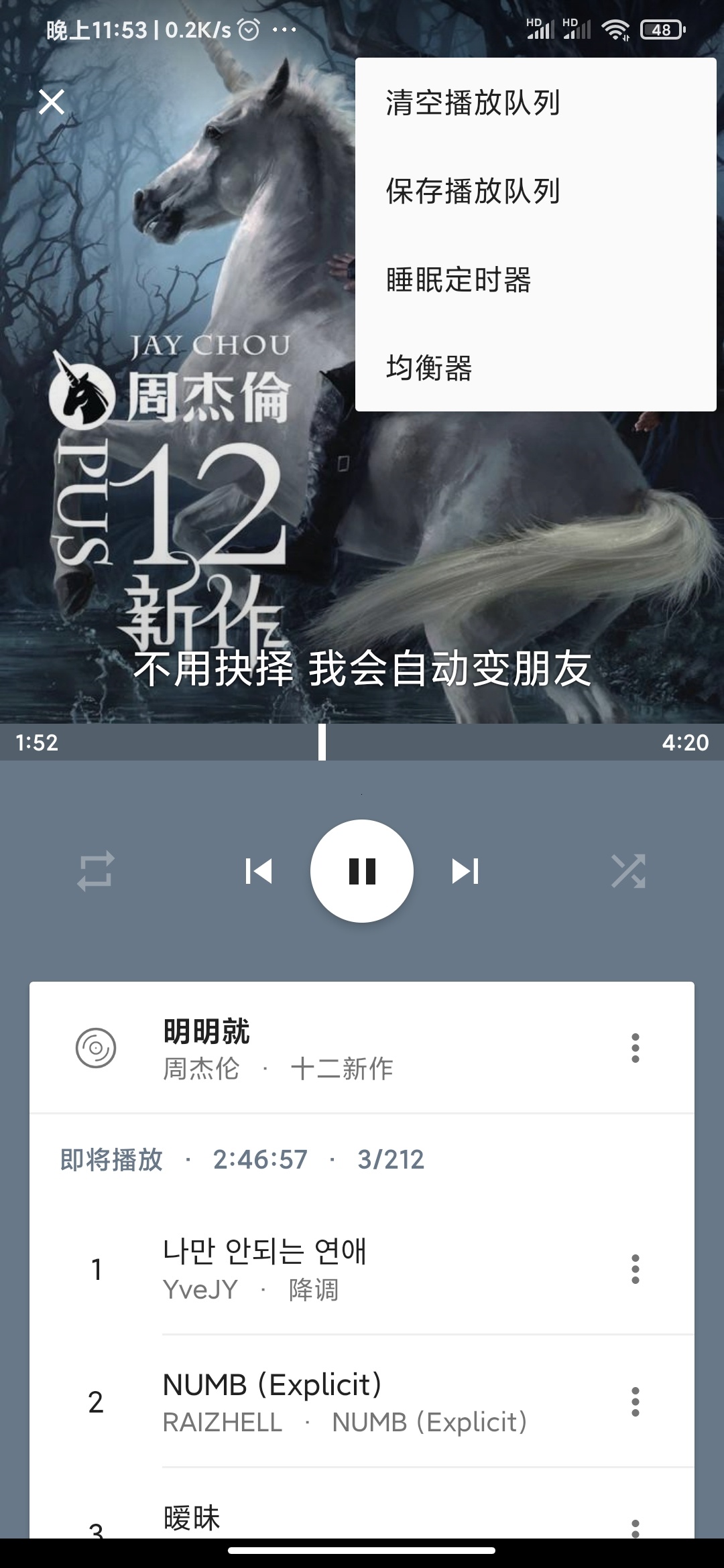Image resolution: width=724 pixels, height=1568 pixels.
Task: Close the now playing screen
Action: pyautogui.click(x=52, y=102)
